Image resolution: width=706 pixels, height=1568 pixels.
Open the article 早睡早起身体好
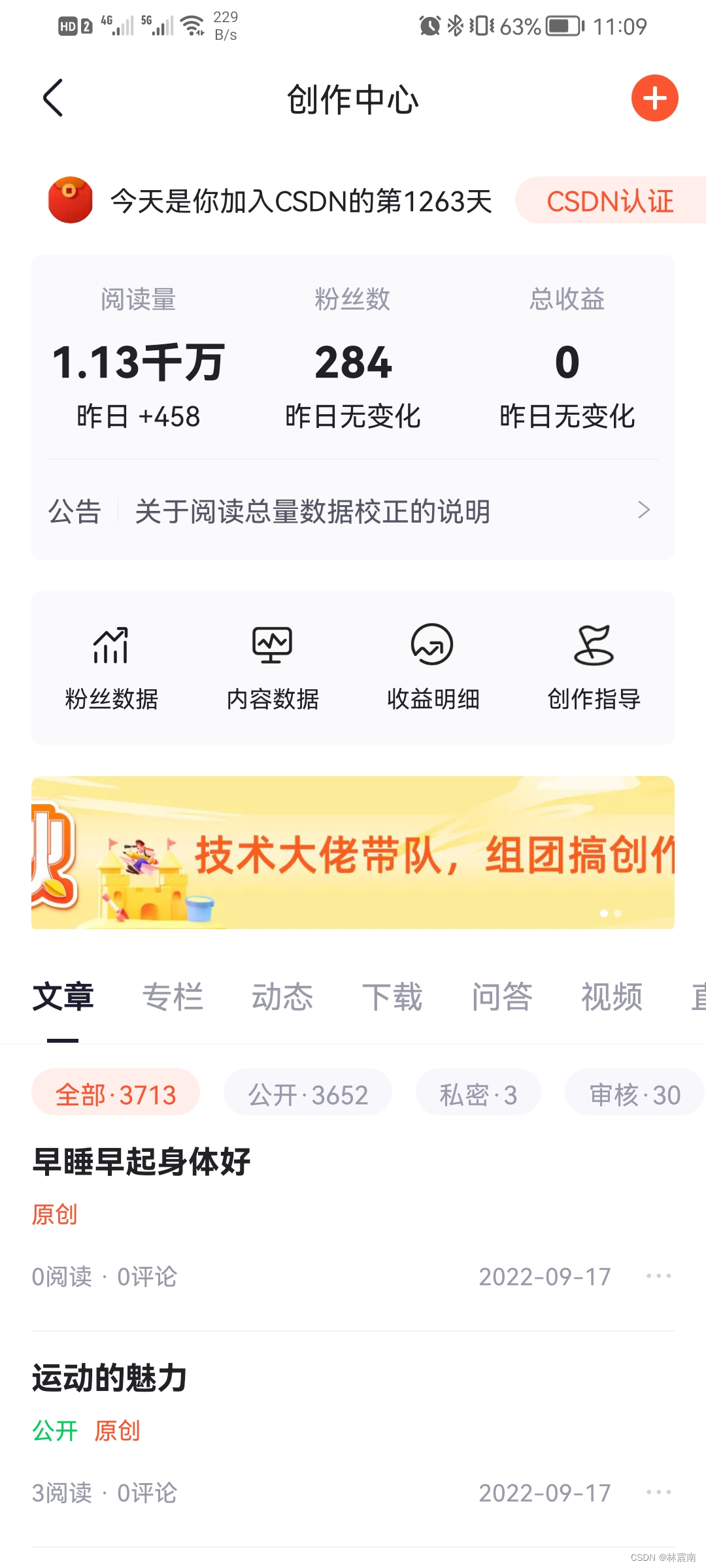(x=141, y=1162)
